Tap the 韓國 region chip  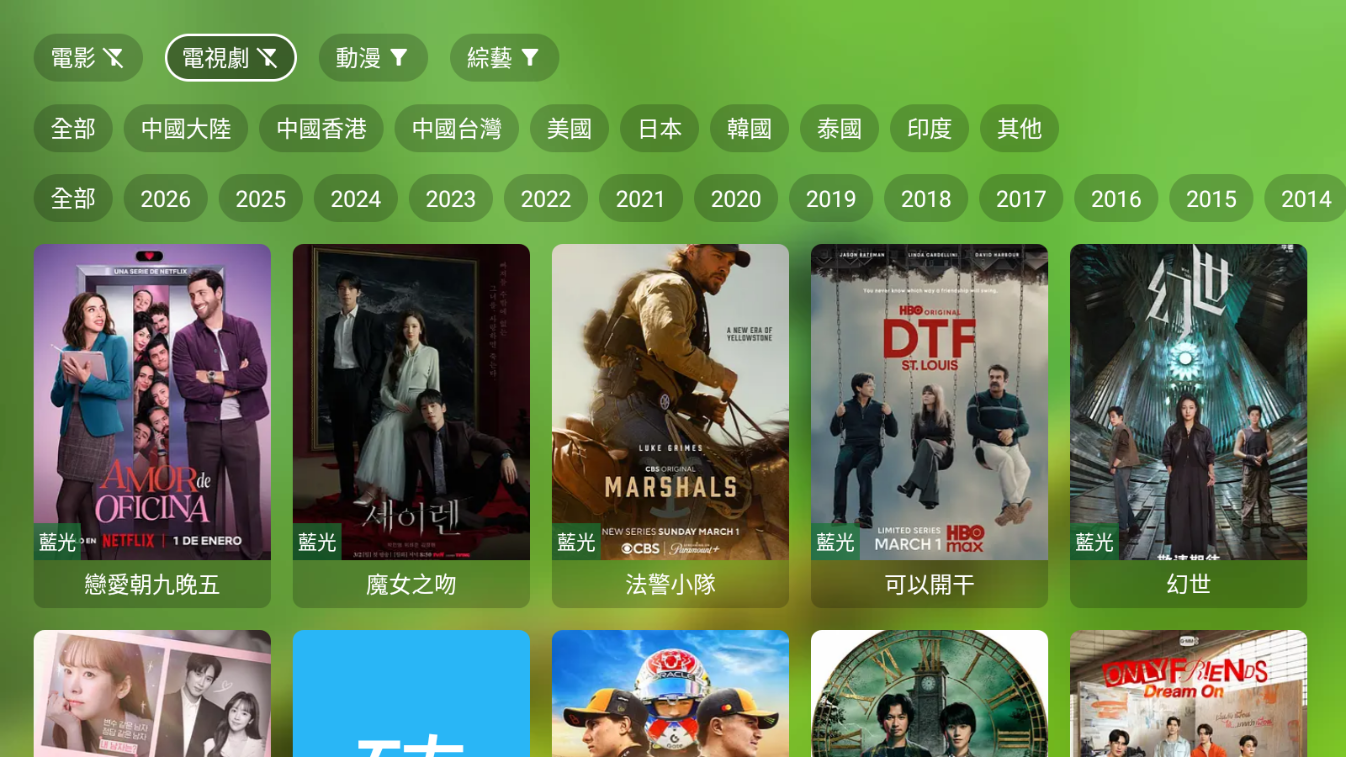point(749,129)
